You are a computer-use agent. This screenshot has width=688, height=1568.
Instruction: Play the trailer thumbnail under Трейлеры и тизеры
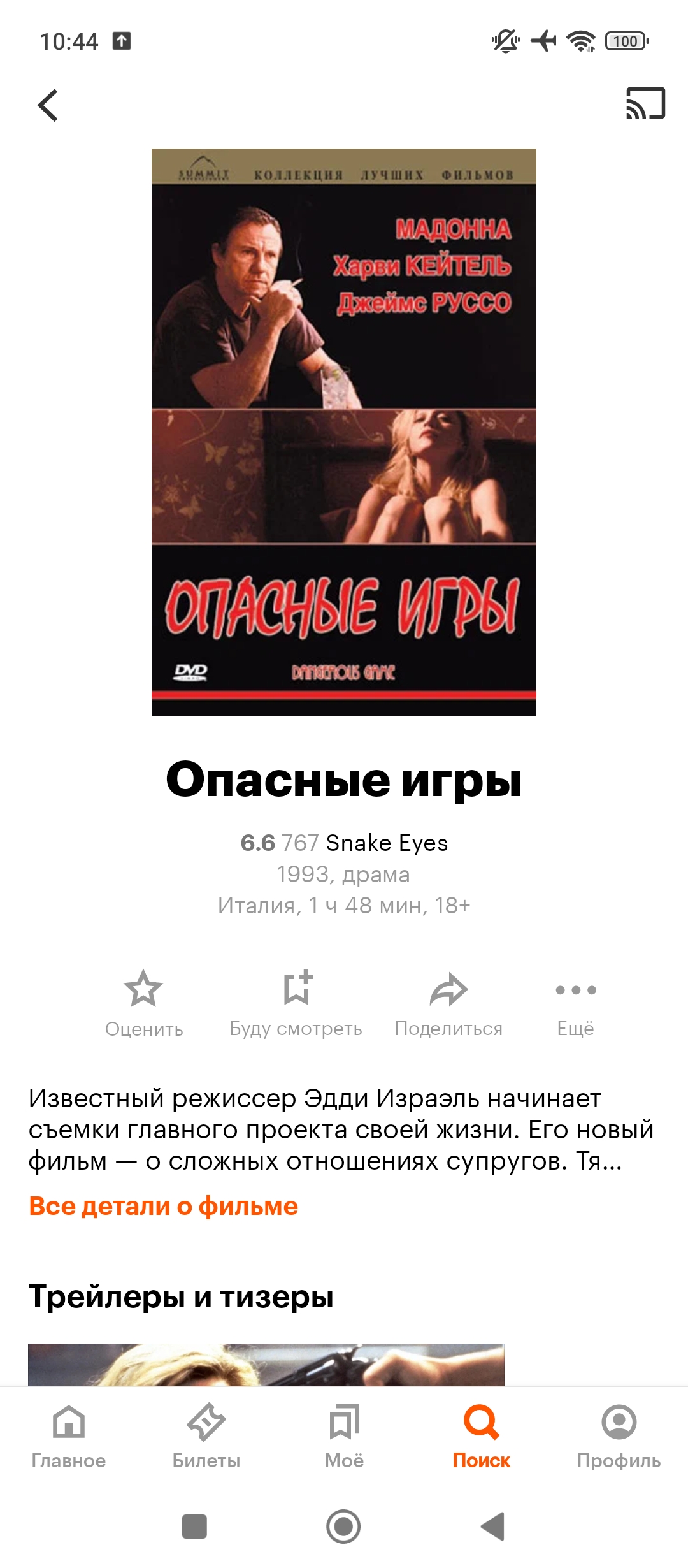click(266, 1364)
